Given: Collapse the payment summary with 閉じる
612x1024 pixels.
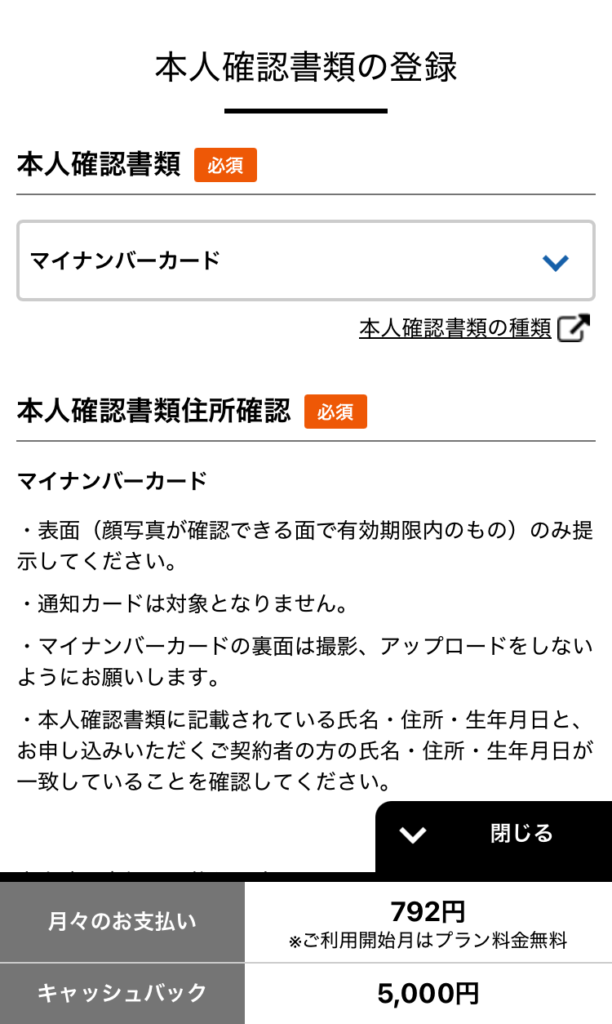Looking at the screenshot, I should 494,835.
